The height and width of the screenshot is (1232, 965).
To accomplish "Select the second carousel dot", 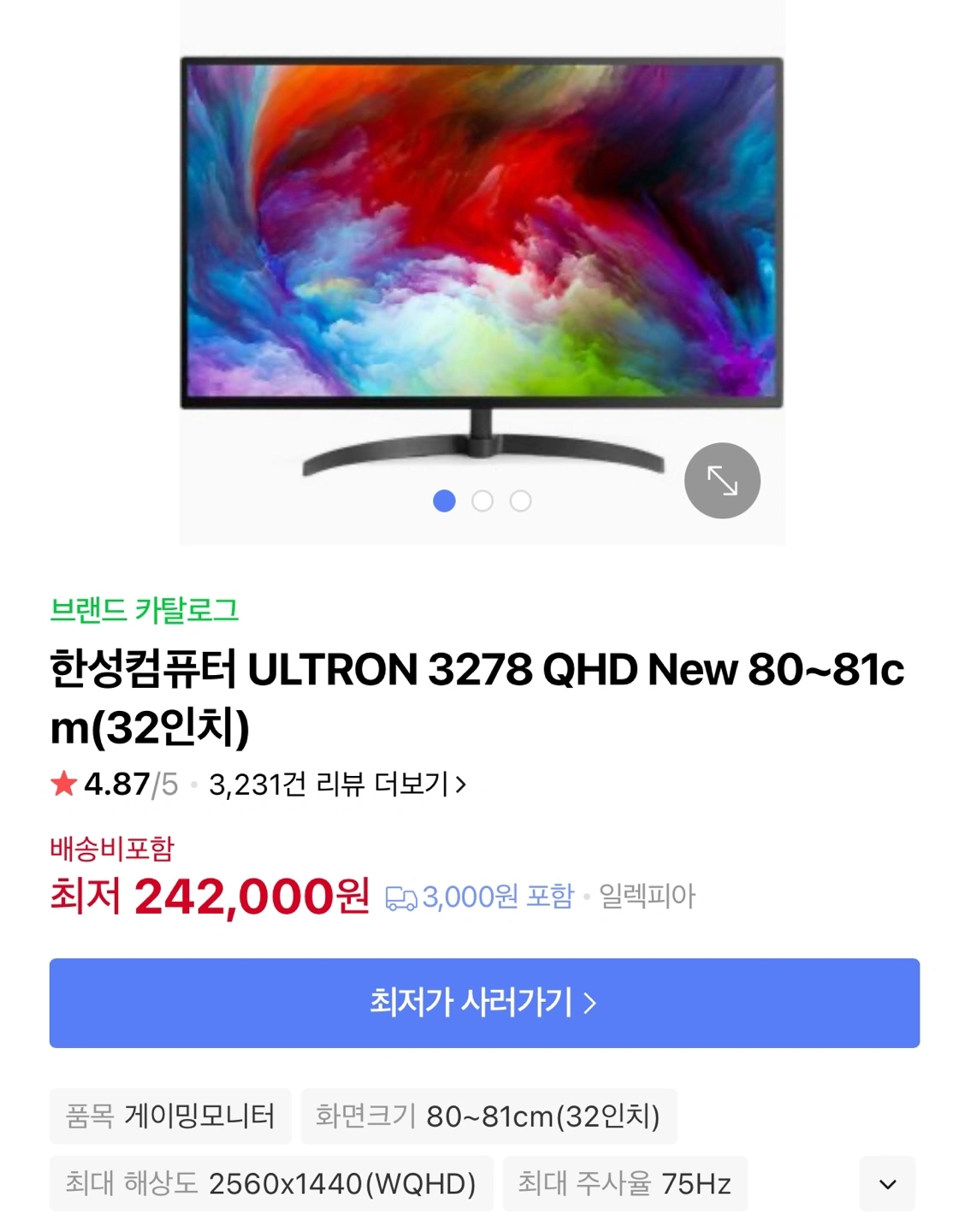I will 483,501.
